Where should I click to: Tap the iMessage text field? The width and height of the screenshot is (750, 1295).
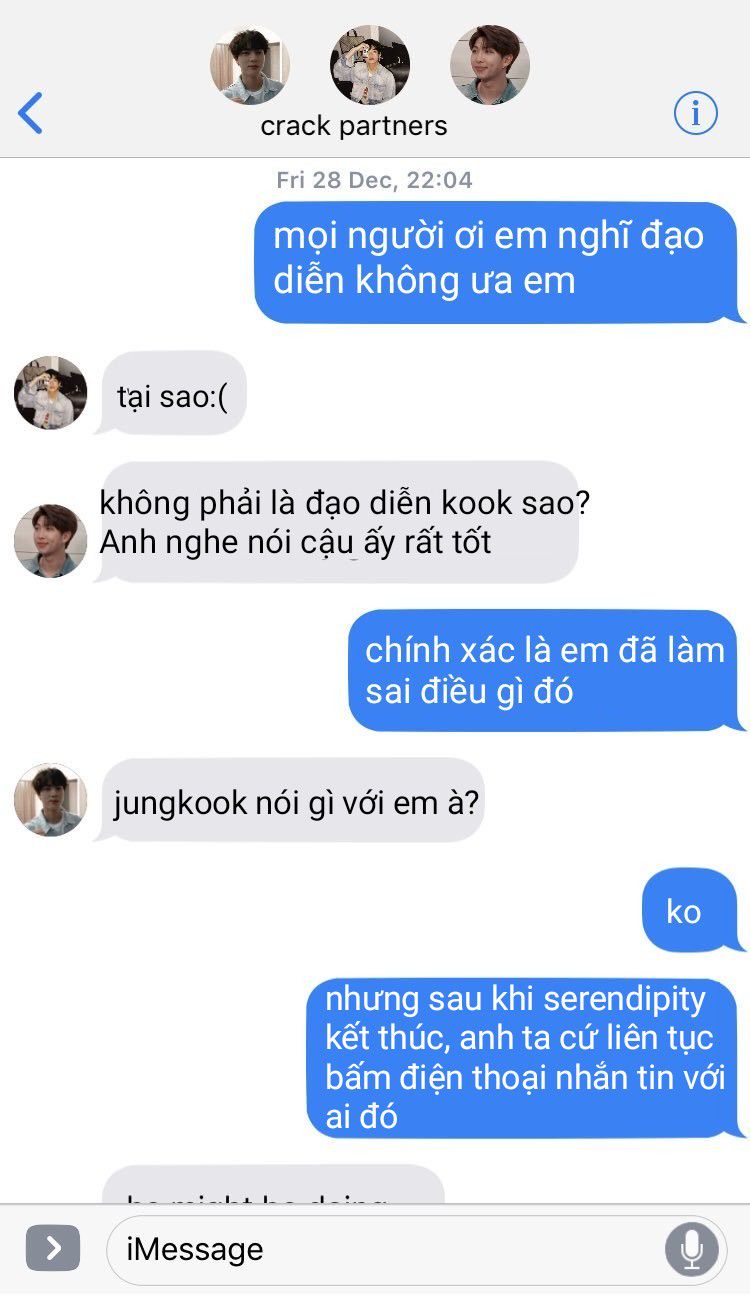point(380,1249)
